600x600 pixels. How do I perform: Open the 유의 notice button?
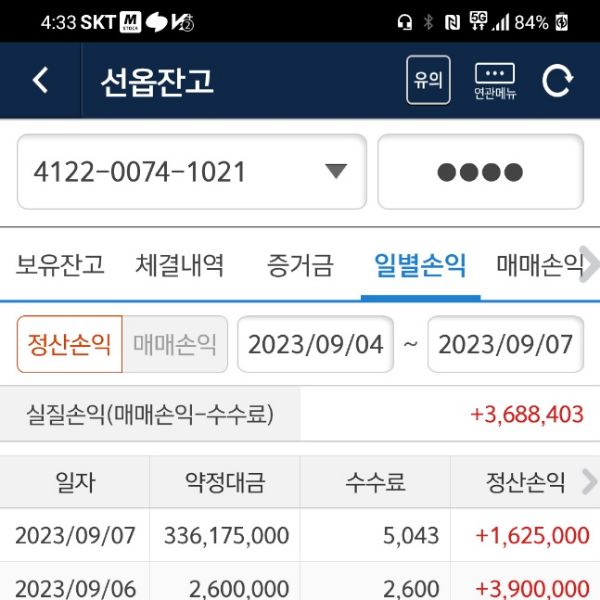click(428, 81)
